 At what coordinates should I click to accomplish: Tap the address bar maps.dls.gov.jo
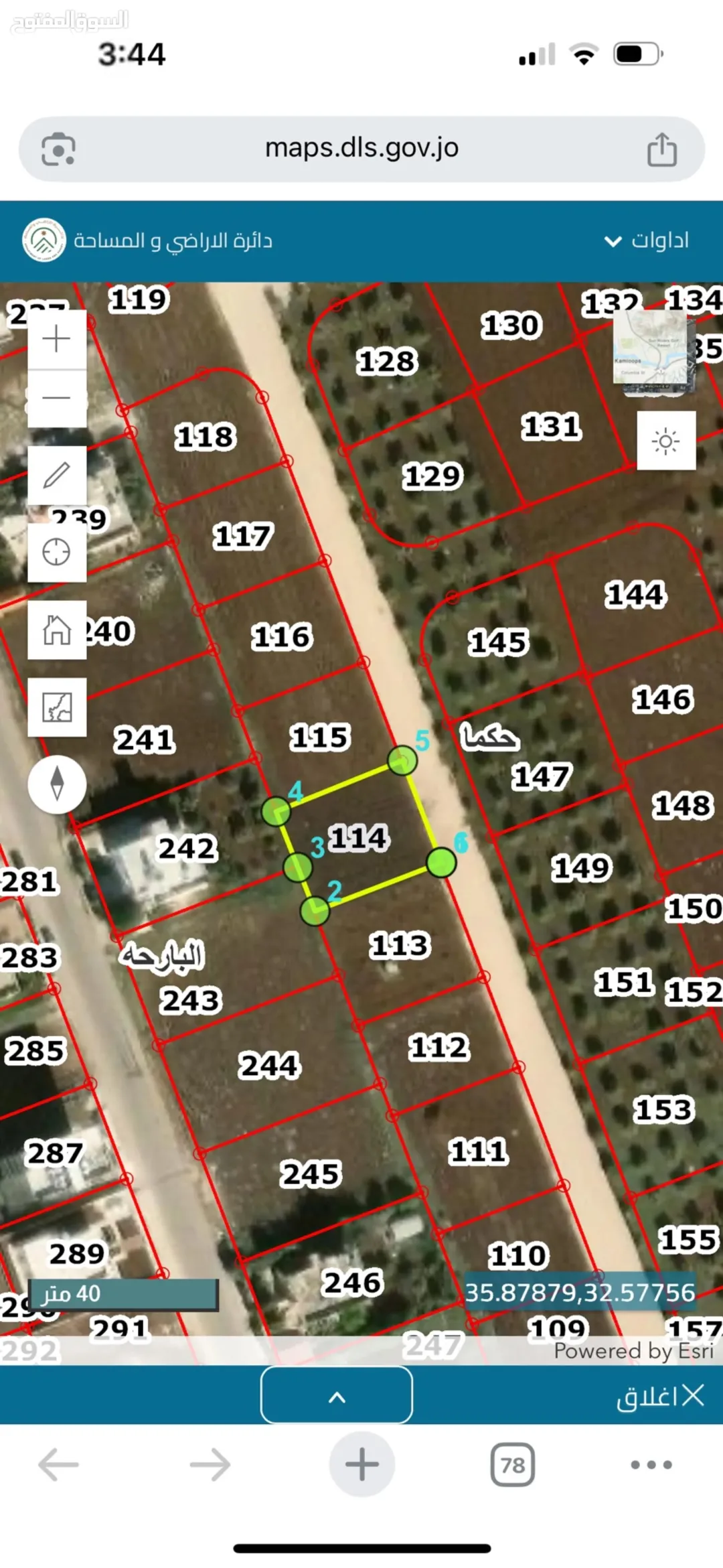click(x=362, y=148)
